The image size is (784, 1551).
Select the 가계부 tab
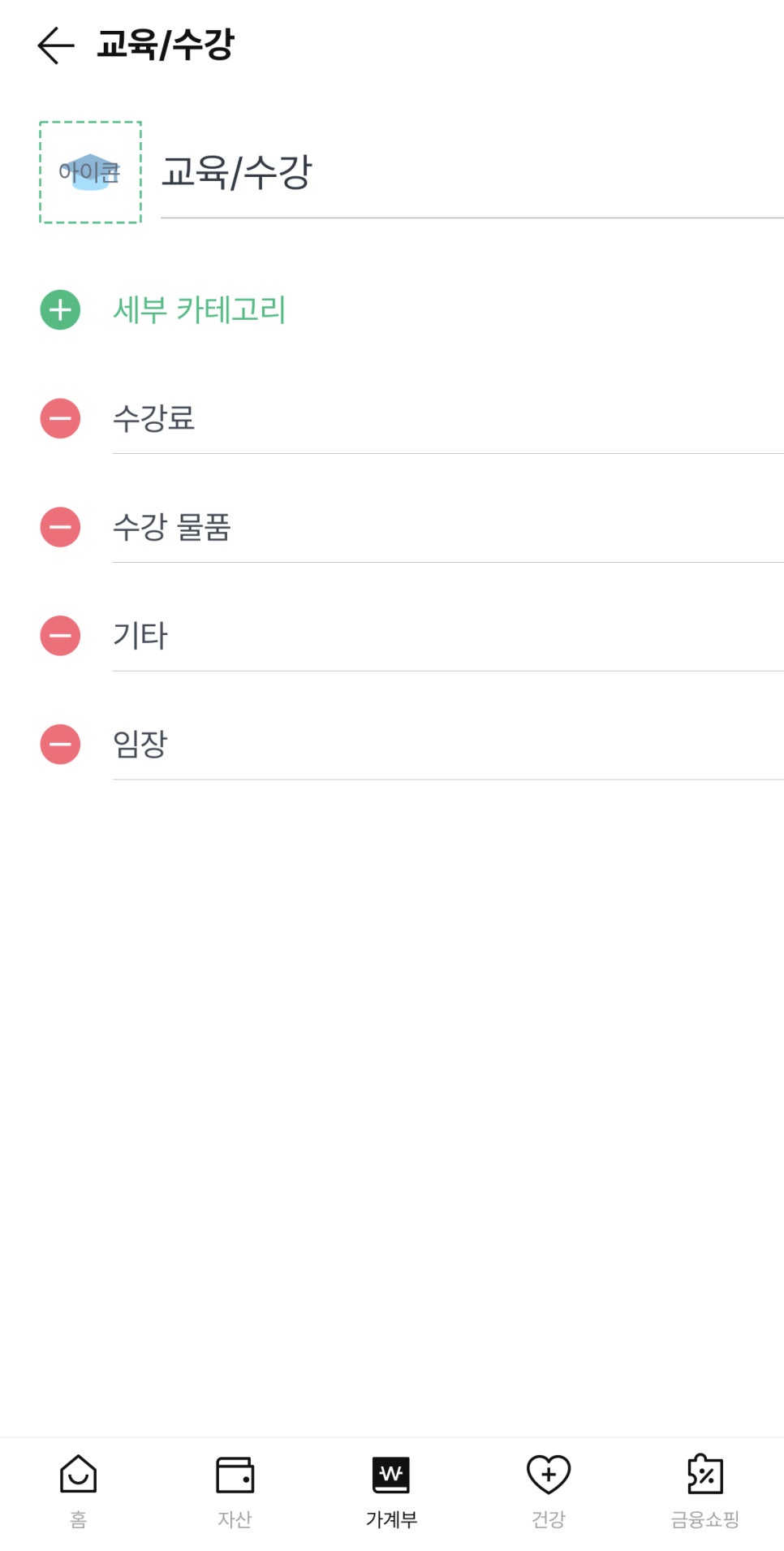[x=391, y=1491]
